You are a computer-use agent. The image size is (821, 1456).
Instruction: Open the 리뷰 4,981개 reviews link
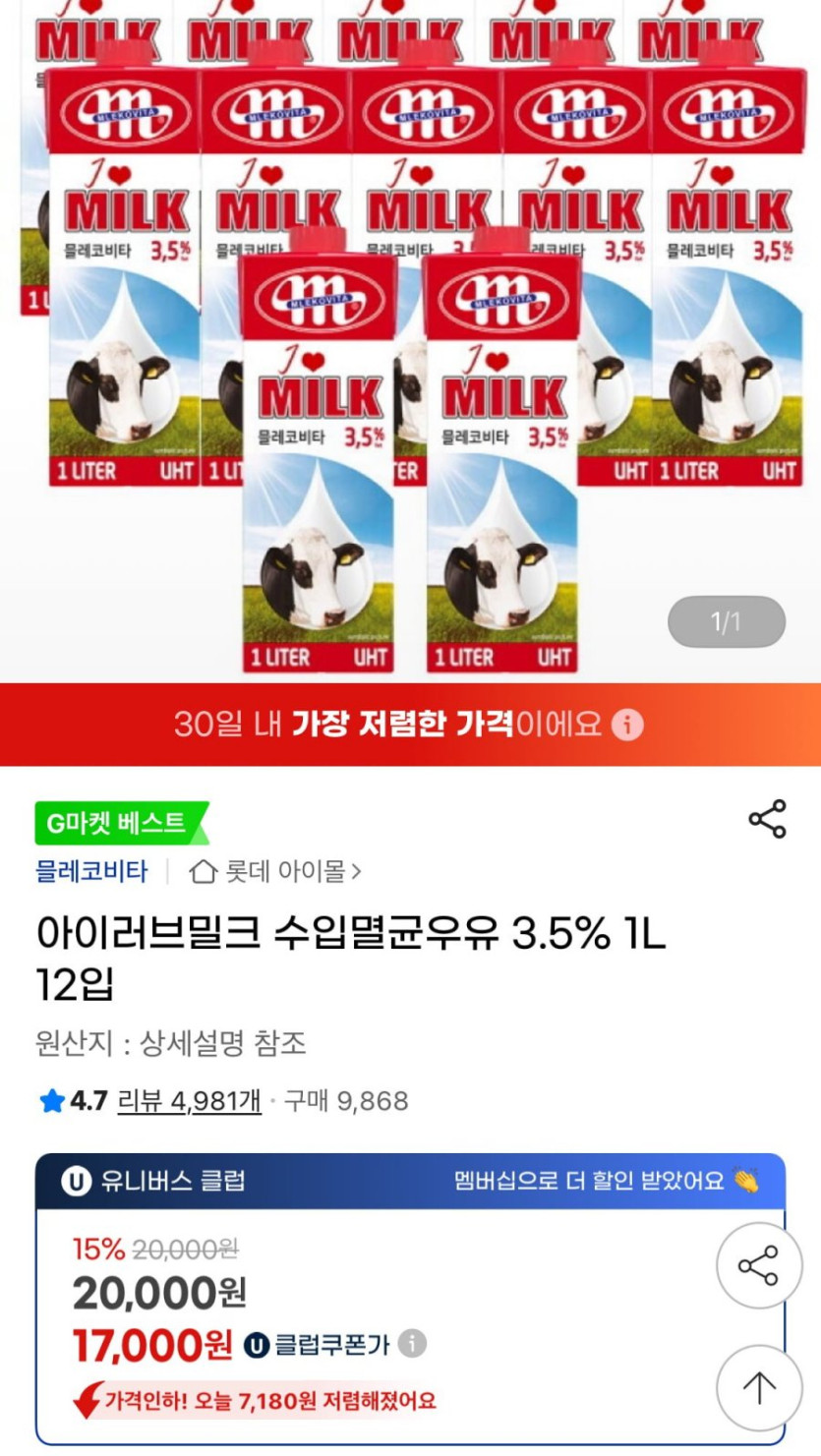pyautogui.click(x=189, y=1100)
